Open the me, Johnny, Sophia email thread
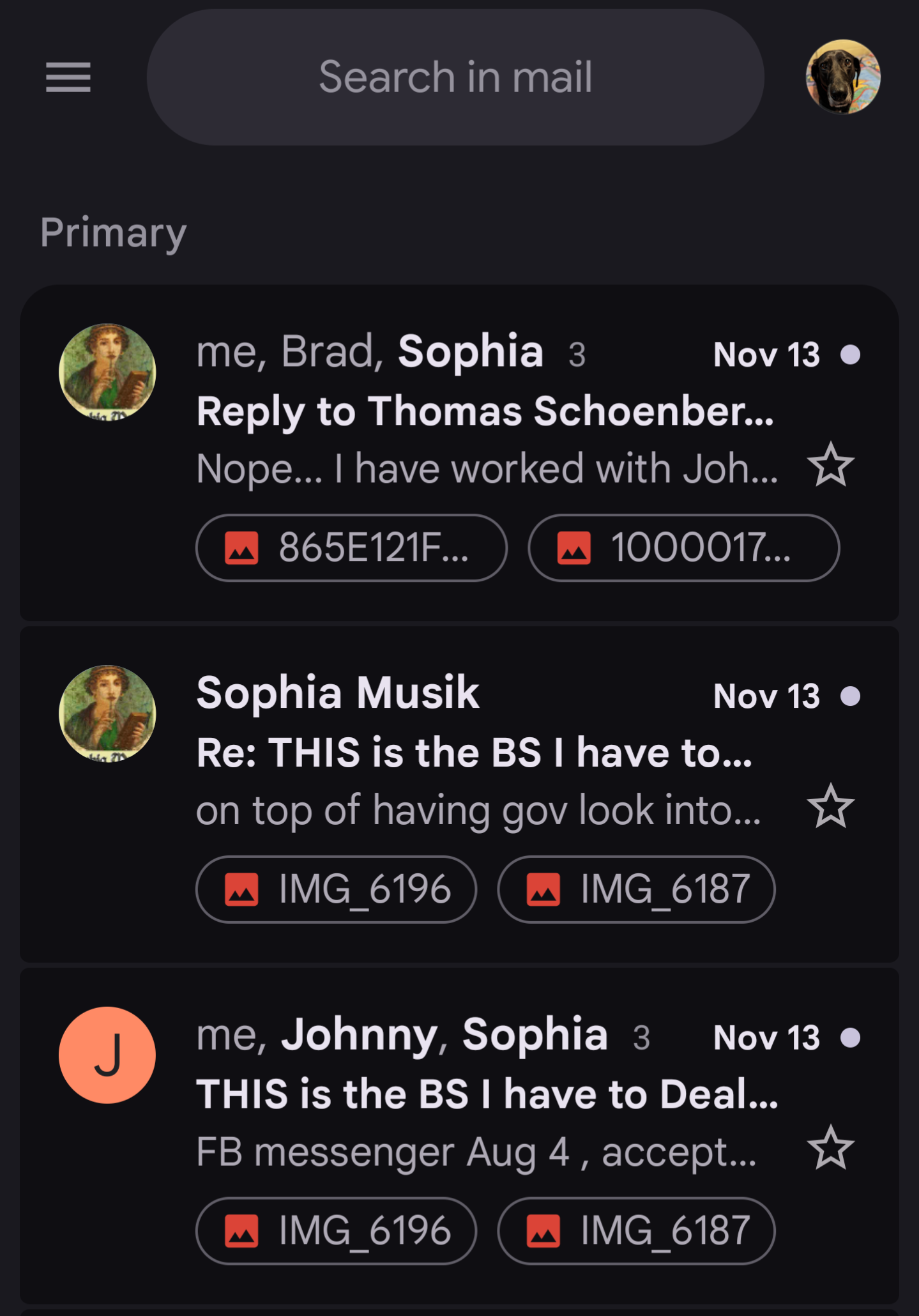919x1316 pixels. pos(485,1094)
